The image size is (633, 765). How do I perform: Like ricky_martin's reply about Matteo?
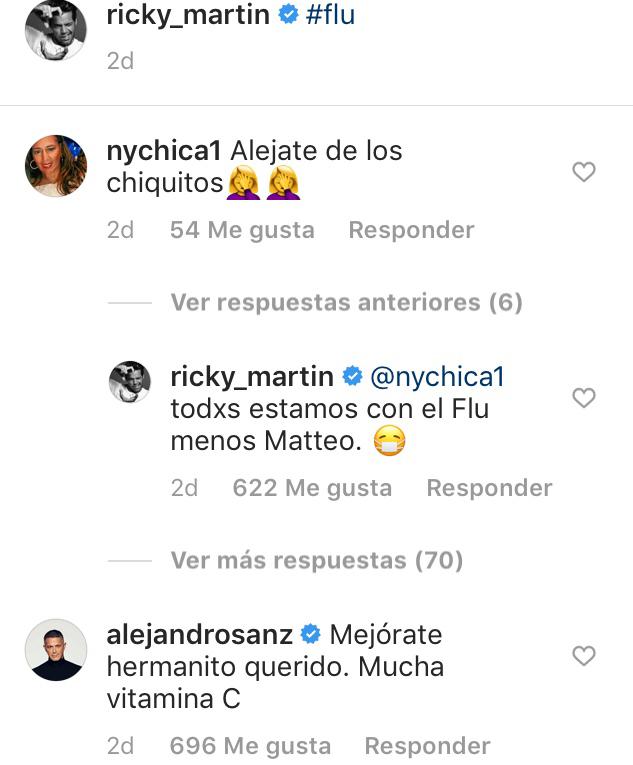(583, 398)
